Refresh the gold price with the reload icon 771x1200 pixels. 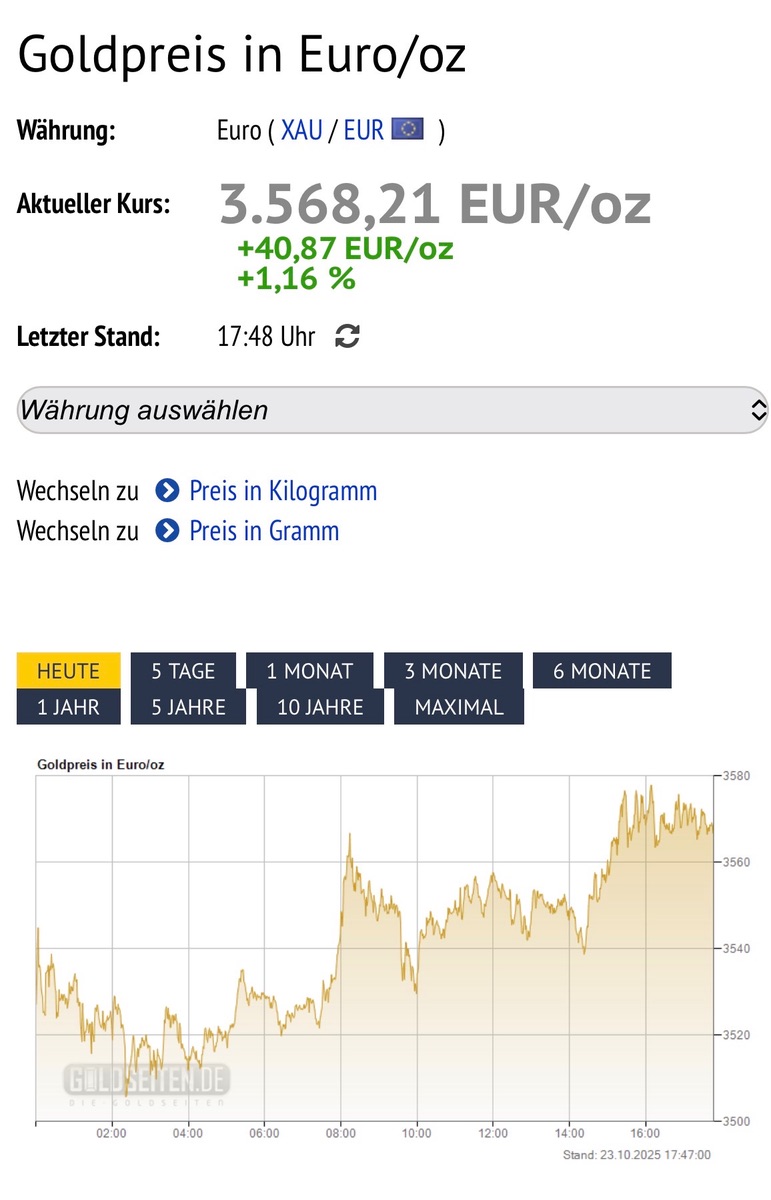347,337
